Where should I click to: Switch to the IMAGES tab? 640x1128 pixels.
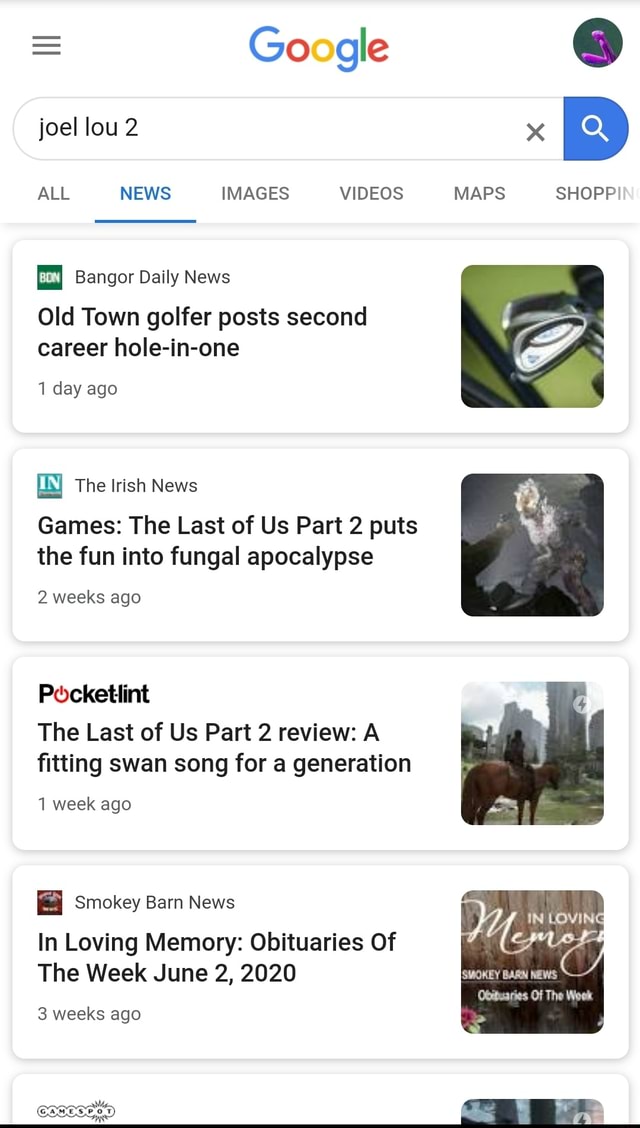(x=255, y=194)
